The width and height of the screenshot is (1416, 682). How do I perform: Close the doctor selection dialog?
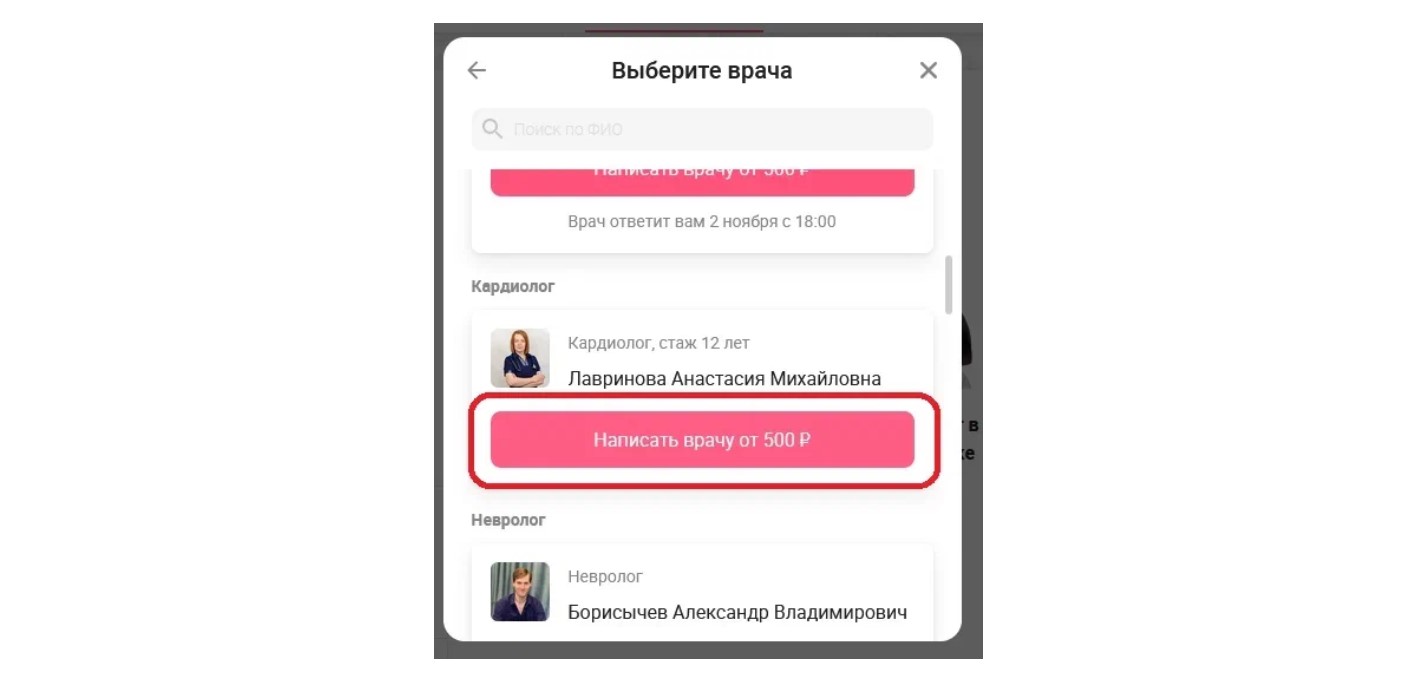[x=928, y=70]
